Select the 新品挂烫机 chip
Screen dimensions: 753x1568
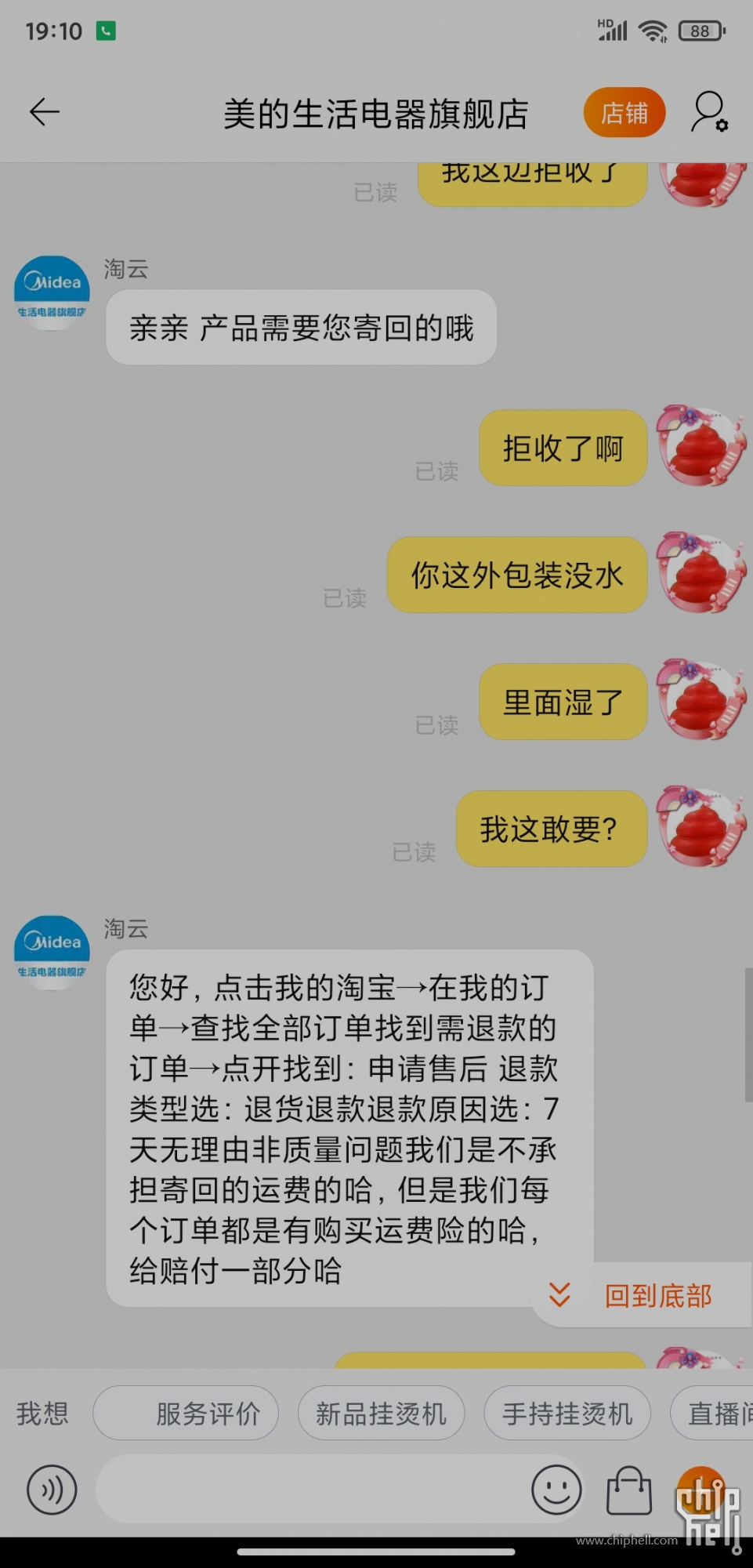[381, 1414]
